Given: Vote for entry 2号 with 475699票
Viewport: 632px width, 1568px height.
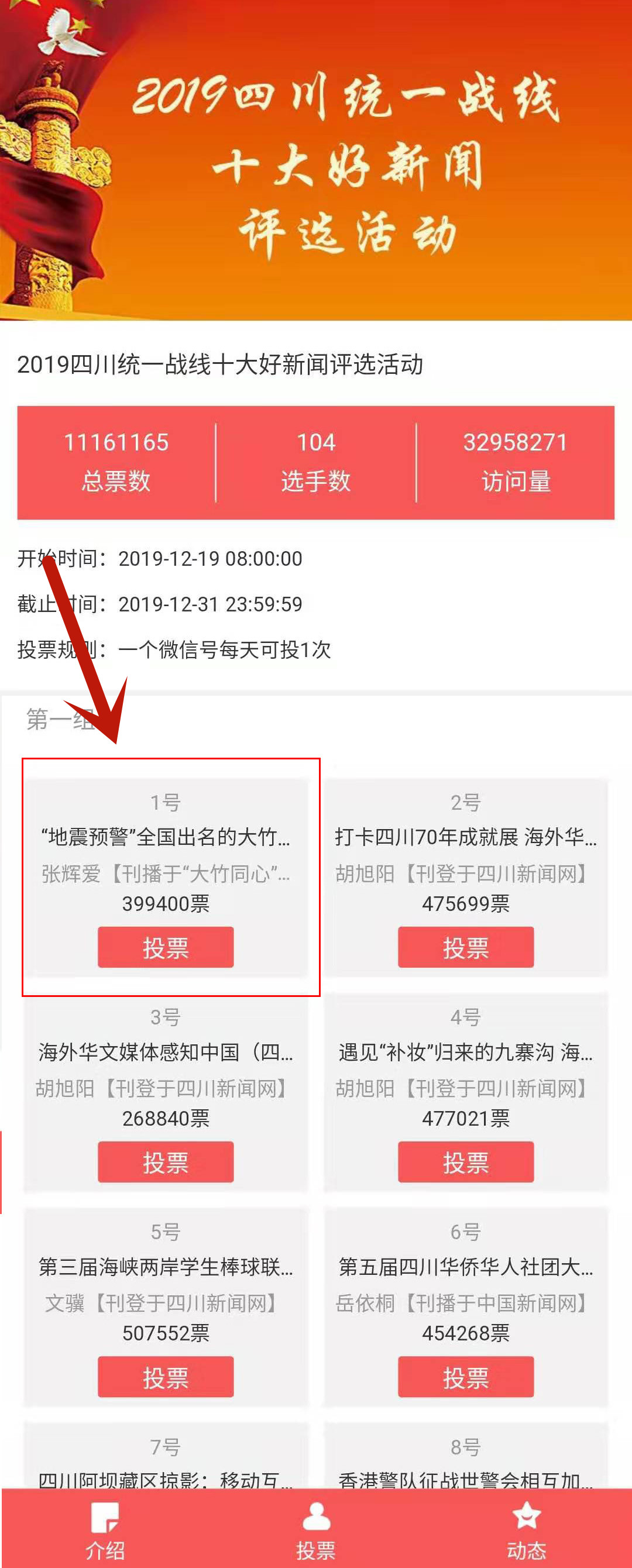Looking at the screenshot, I should coord(466,947).
